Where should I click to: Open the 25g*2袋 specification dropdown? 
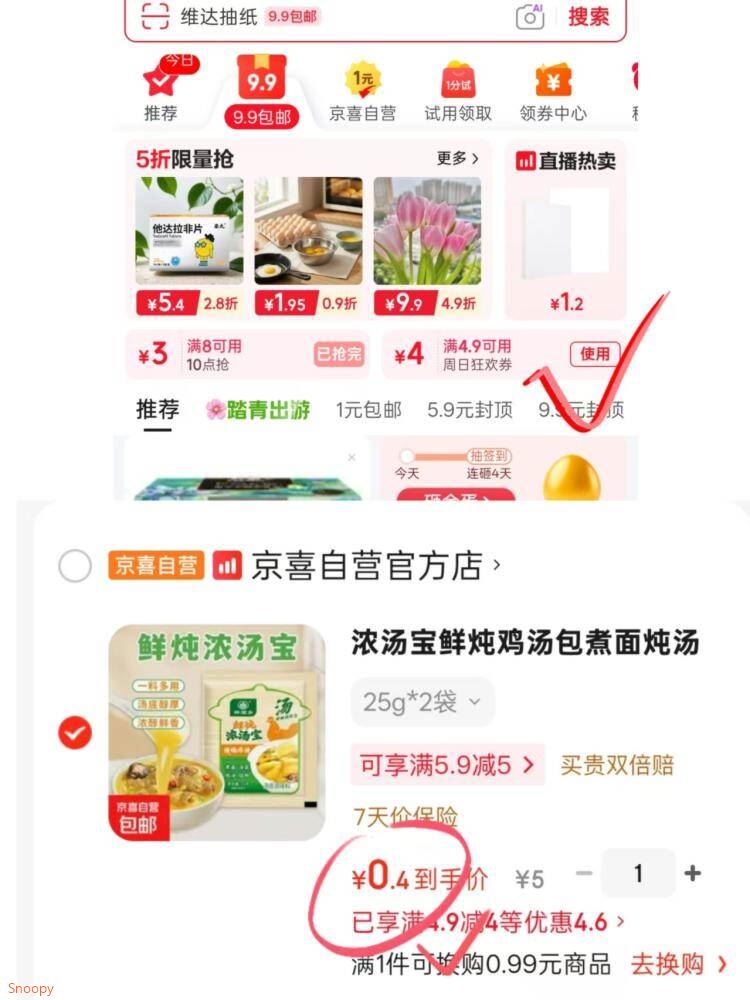tap(421, 702)
